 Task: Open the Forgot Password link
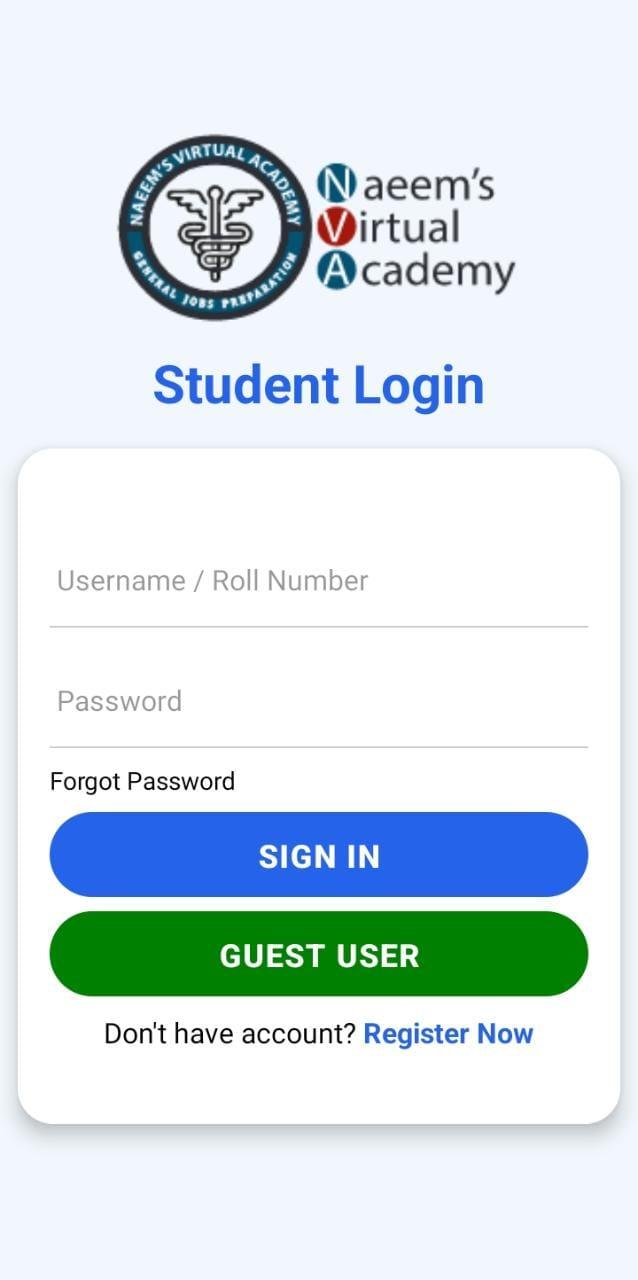pyautogui.click(x=142, y=781)
